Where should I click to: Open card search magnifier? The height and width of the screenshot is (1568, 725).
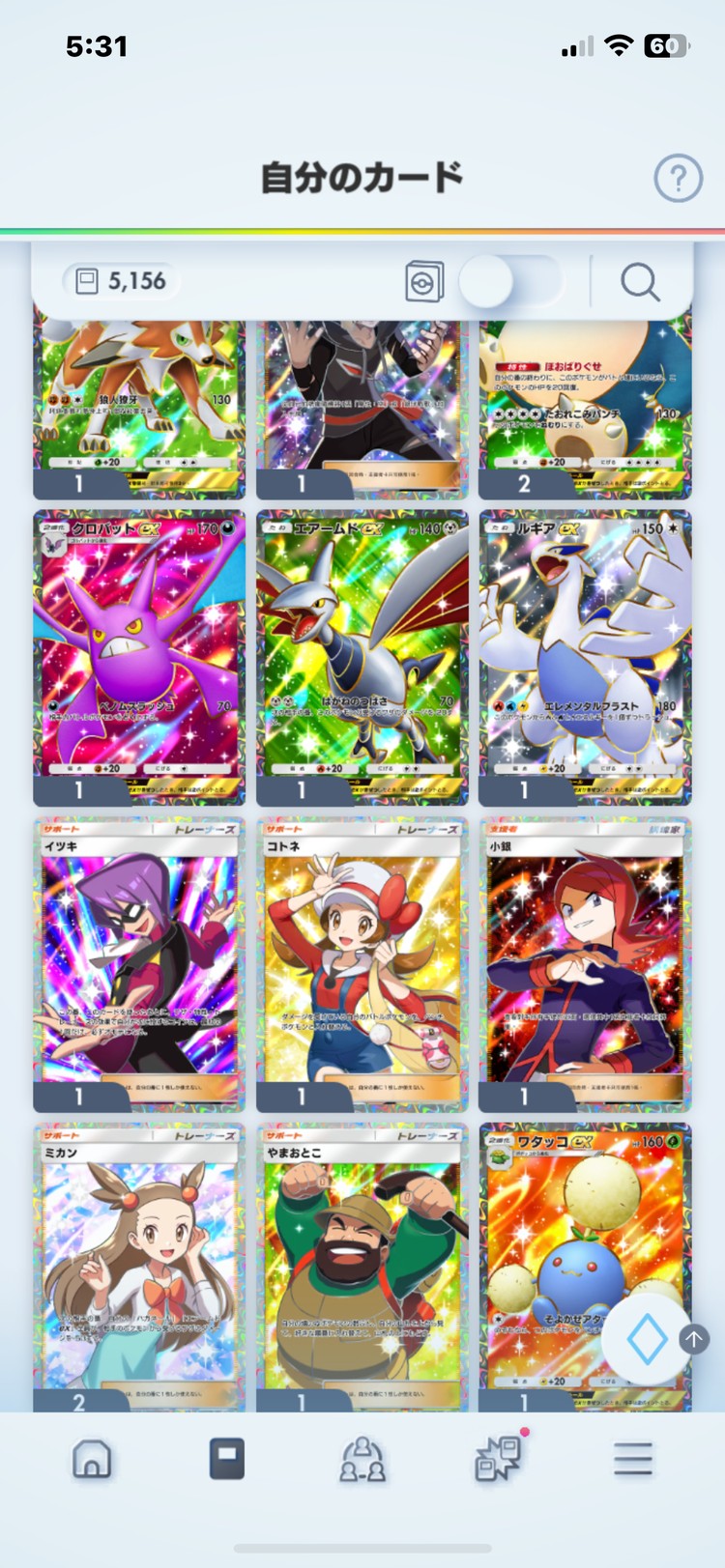coord(640,282)
